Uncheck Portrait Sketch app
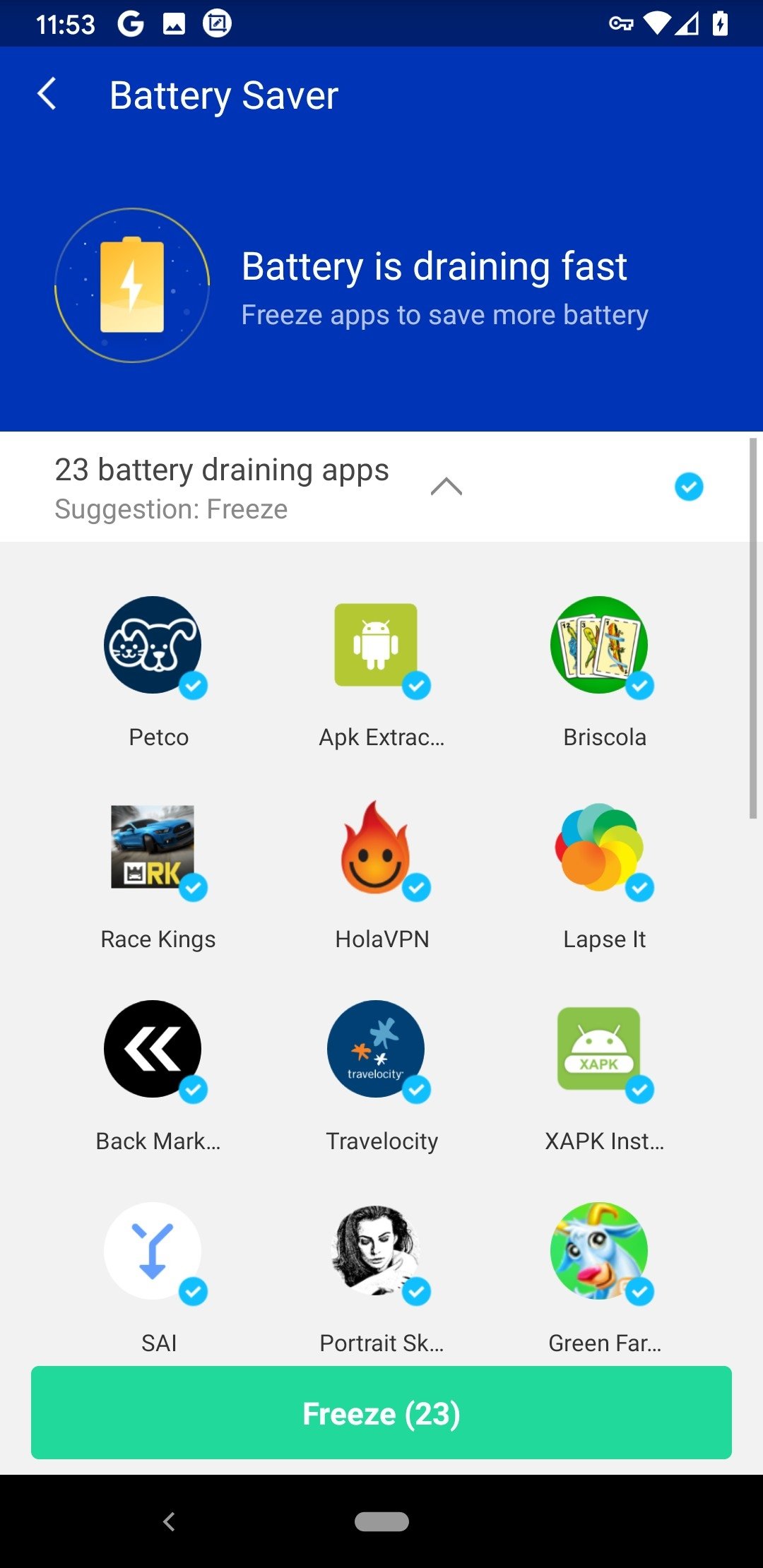This screenshot has height=1568, width=763. pyautogui.click(x=416, y=1291)
